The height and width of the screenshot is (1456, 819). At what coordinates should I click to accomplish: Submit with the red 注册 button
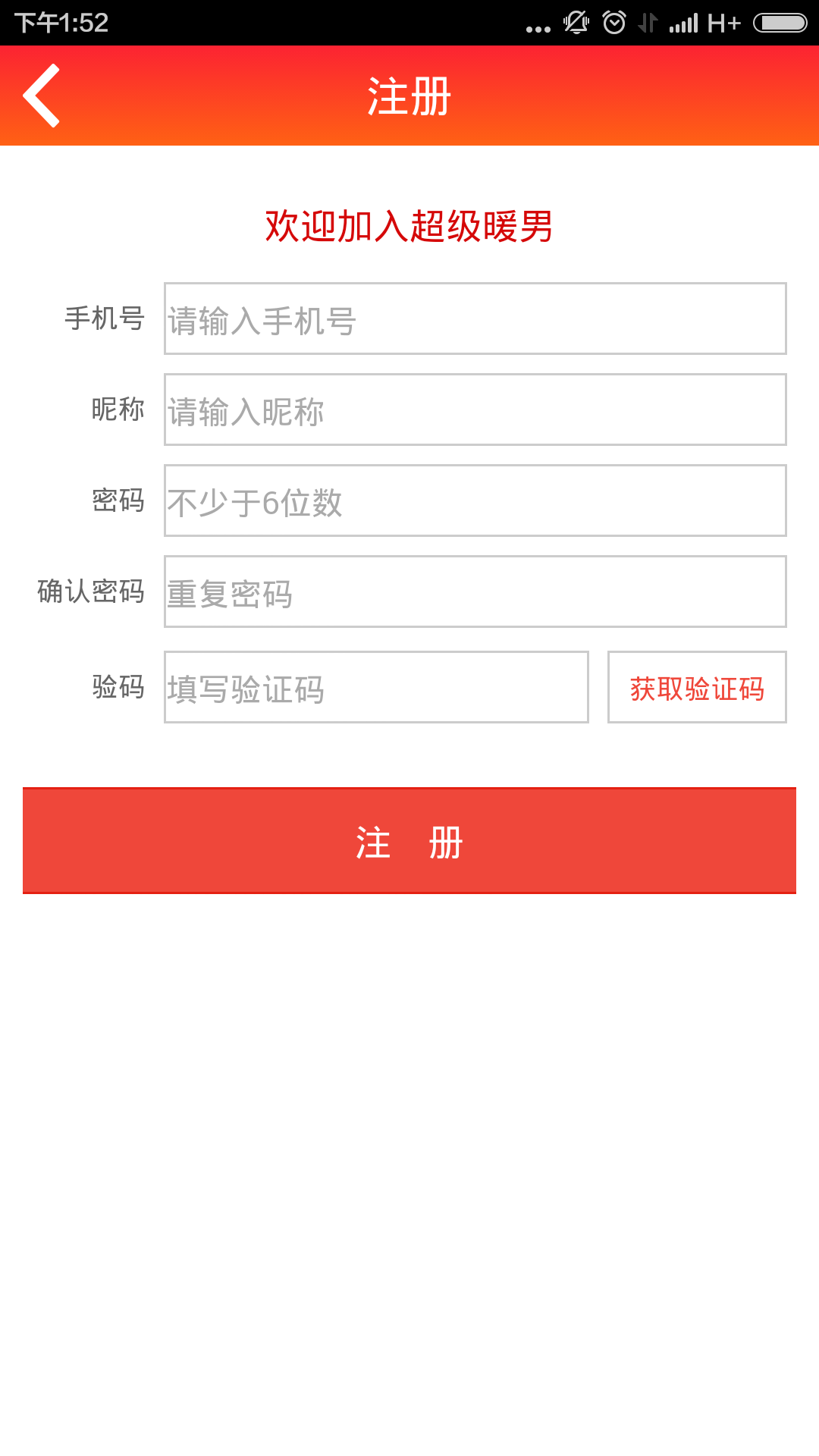coord(409,841)
